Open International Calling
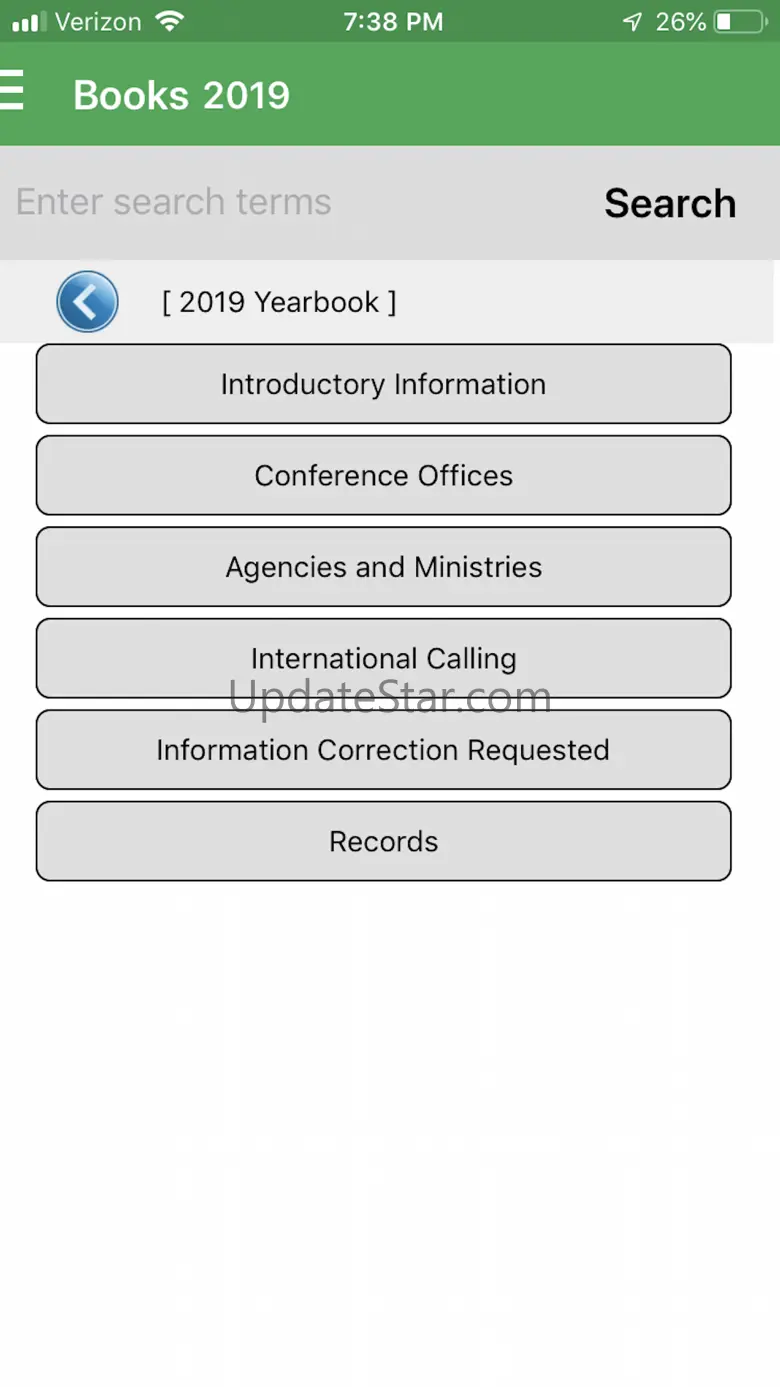 click(x=383, y=658)
